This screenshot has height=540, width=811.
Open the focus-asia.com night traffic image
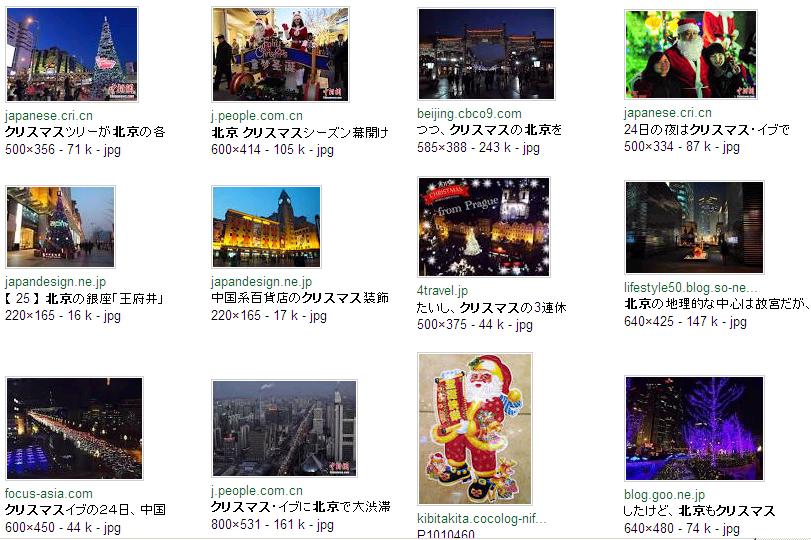[74, 428]
